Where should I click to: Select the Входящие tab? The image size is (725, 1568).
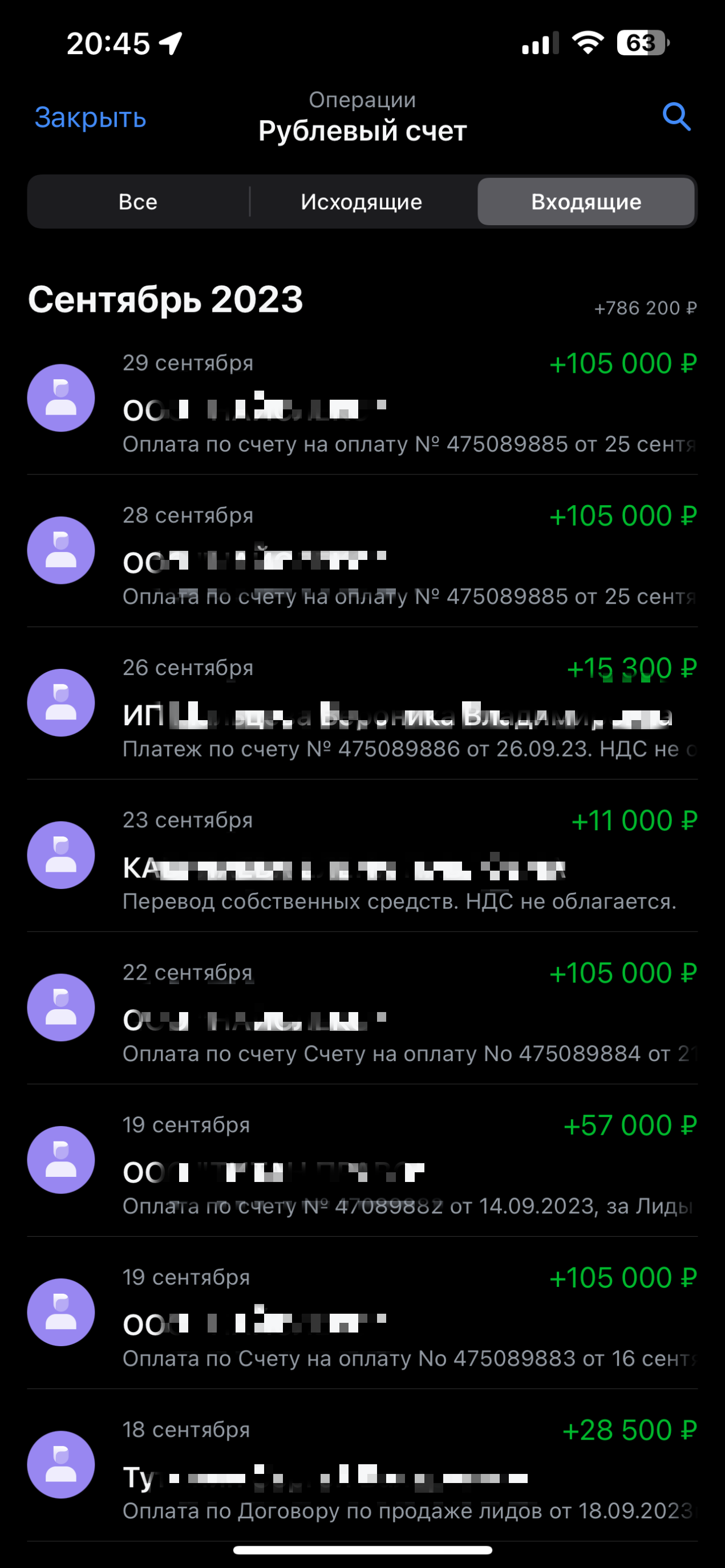coord(586,201)
